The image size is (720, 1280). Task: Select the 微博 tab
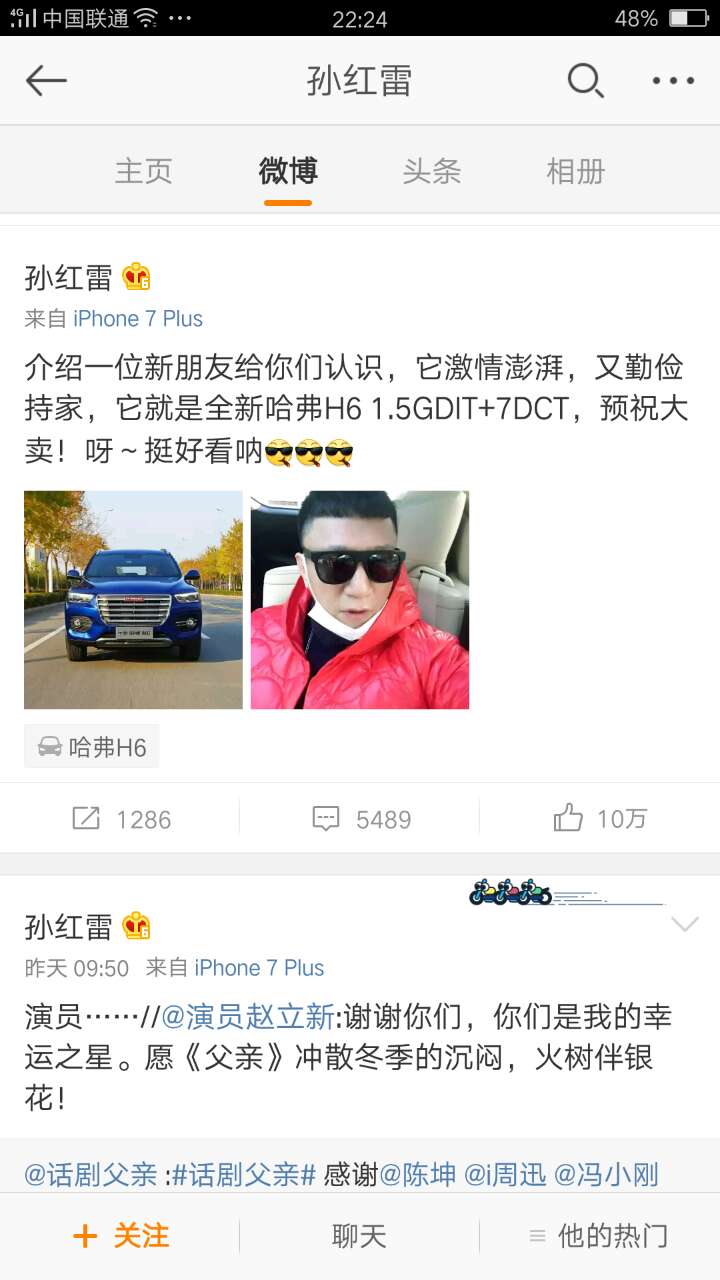pyautogui.click(x=288, y=171)
